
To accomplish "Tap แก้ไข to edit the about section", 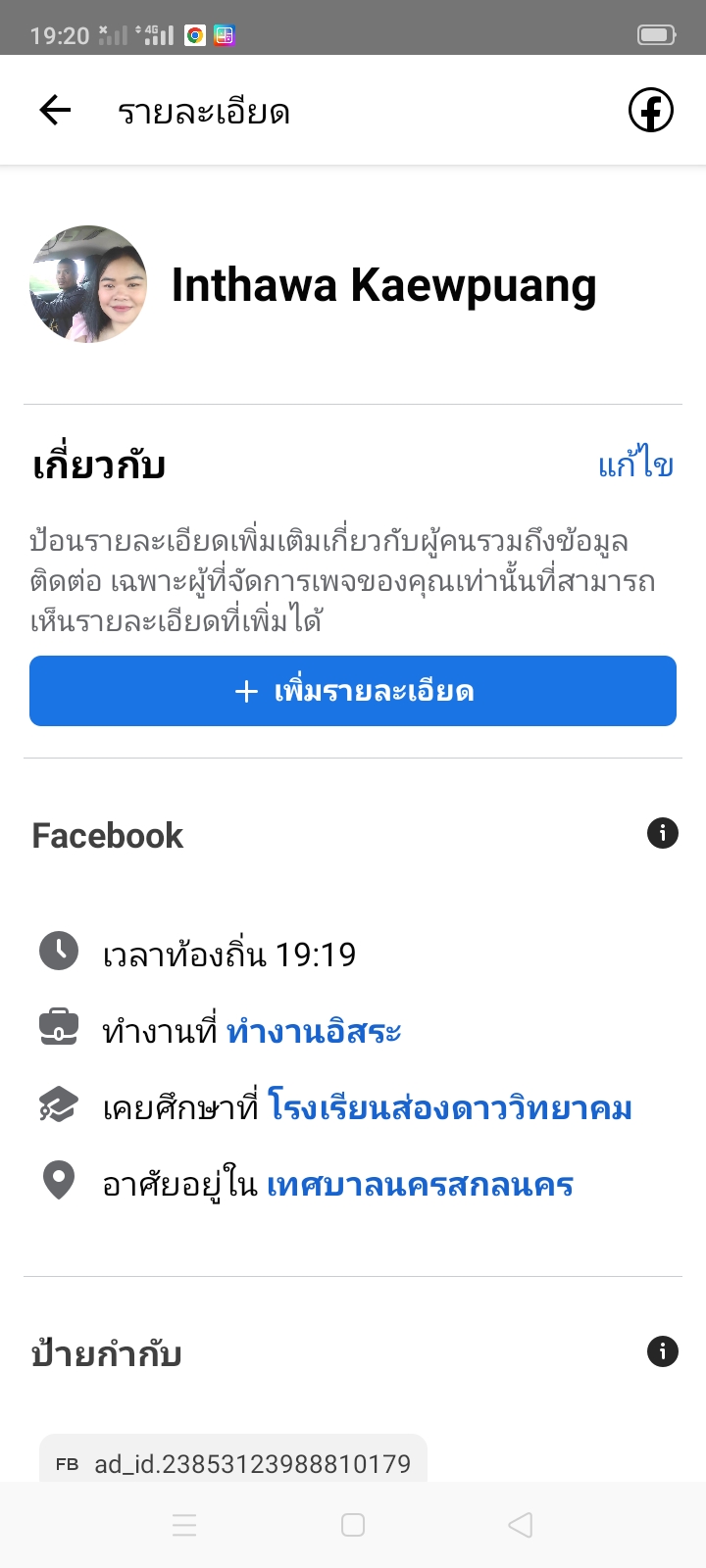I will 635,465.
